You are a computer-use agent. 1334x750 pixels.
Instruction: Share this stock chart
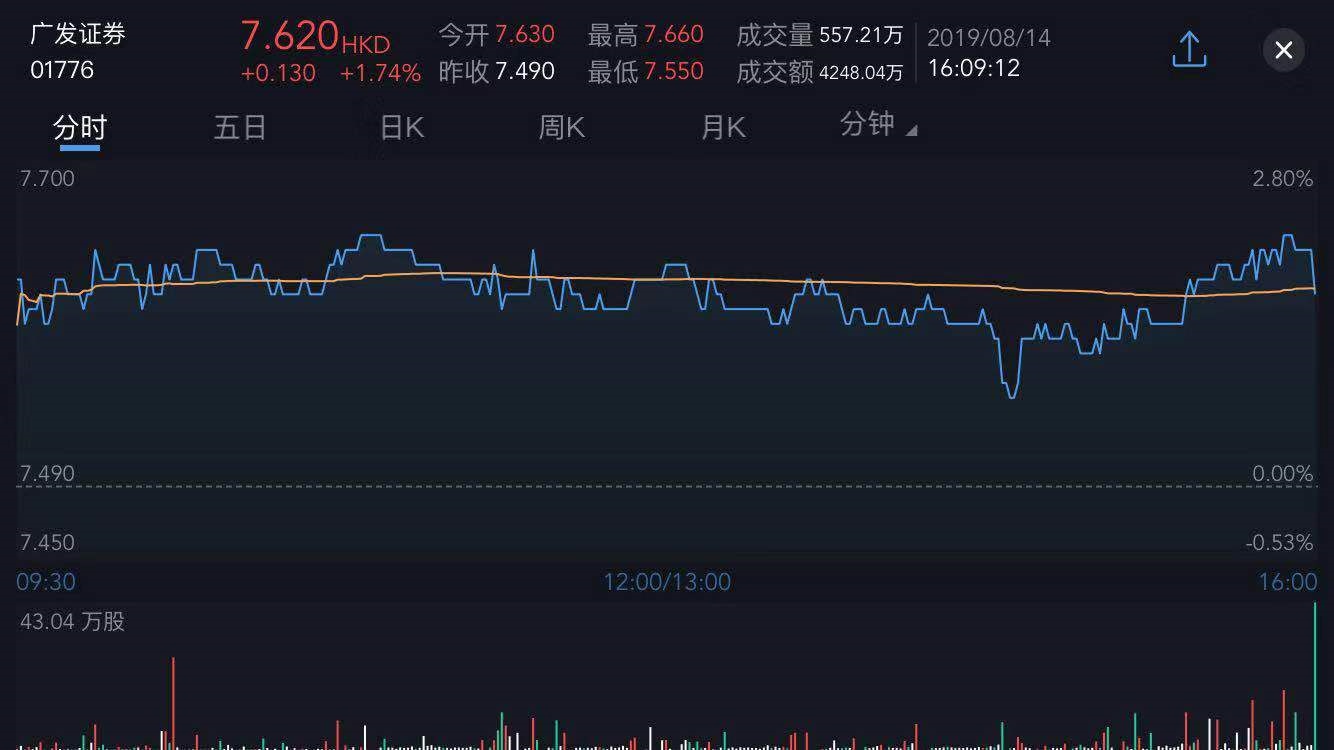(1189, 49)
